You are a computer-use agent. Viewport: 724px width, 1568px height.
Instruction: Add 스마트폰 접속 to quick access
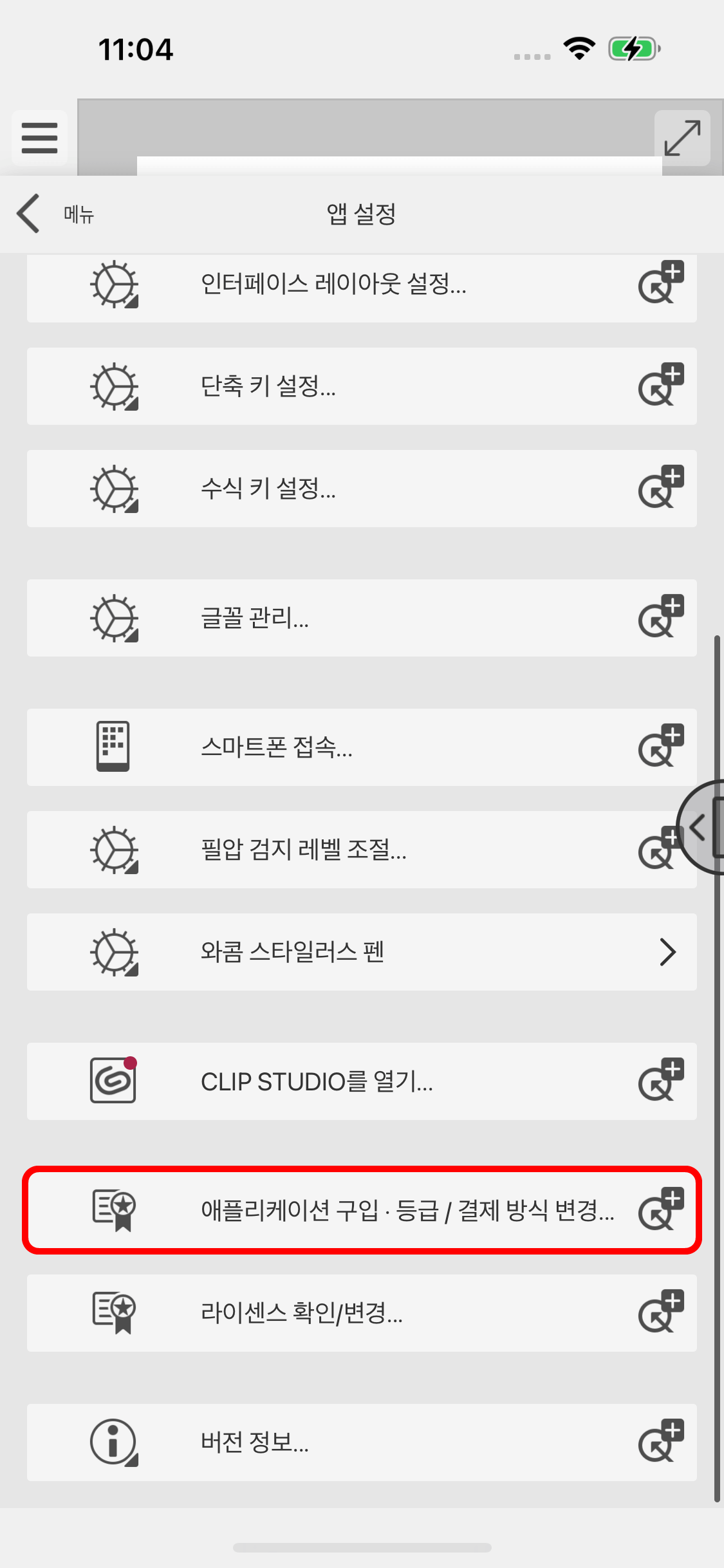(x=660, y=746)
